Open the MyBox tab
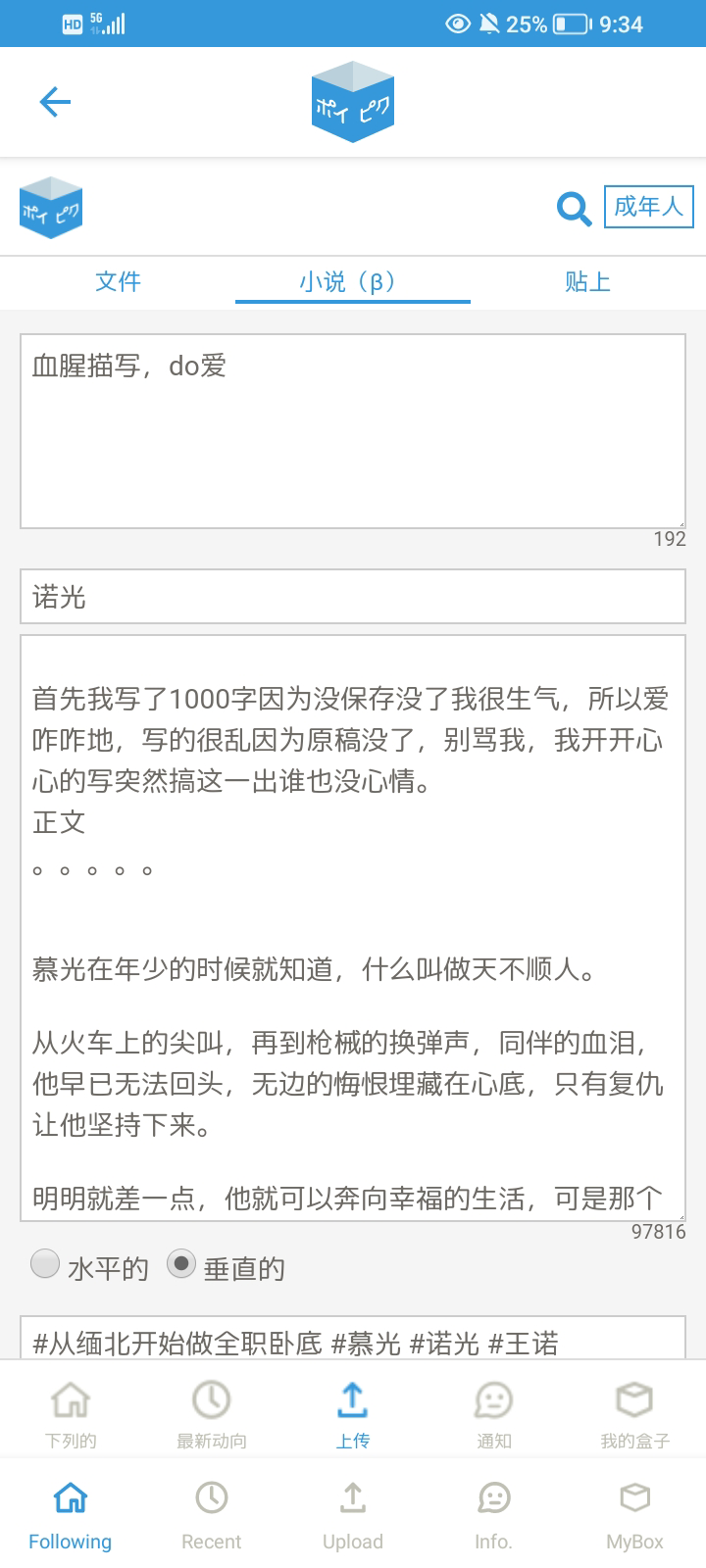 pos(634,1514)
